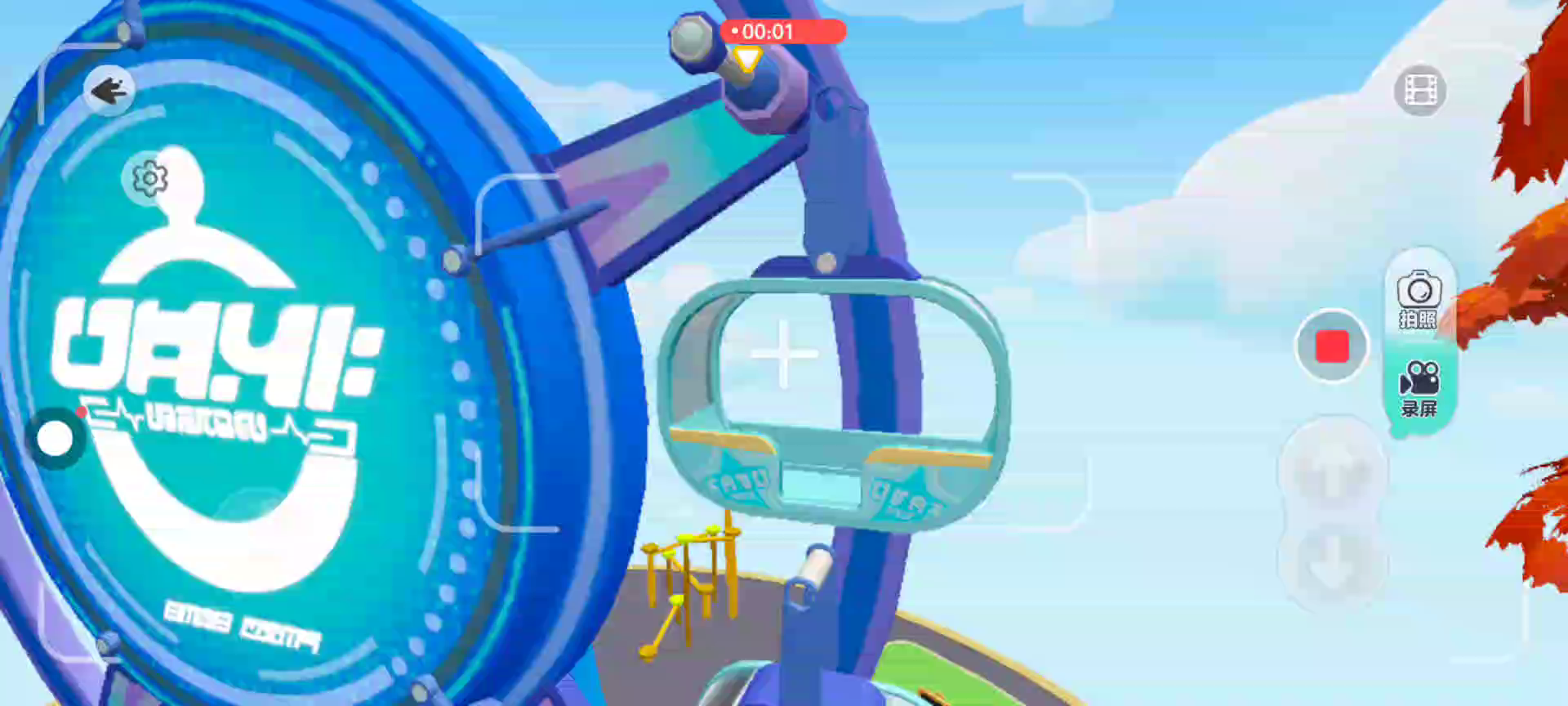1568x706 pixels.
Task: Select the 录屏 screen record mode
Action: tap(1419, 389)
